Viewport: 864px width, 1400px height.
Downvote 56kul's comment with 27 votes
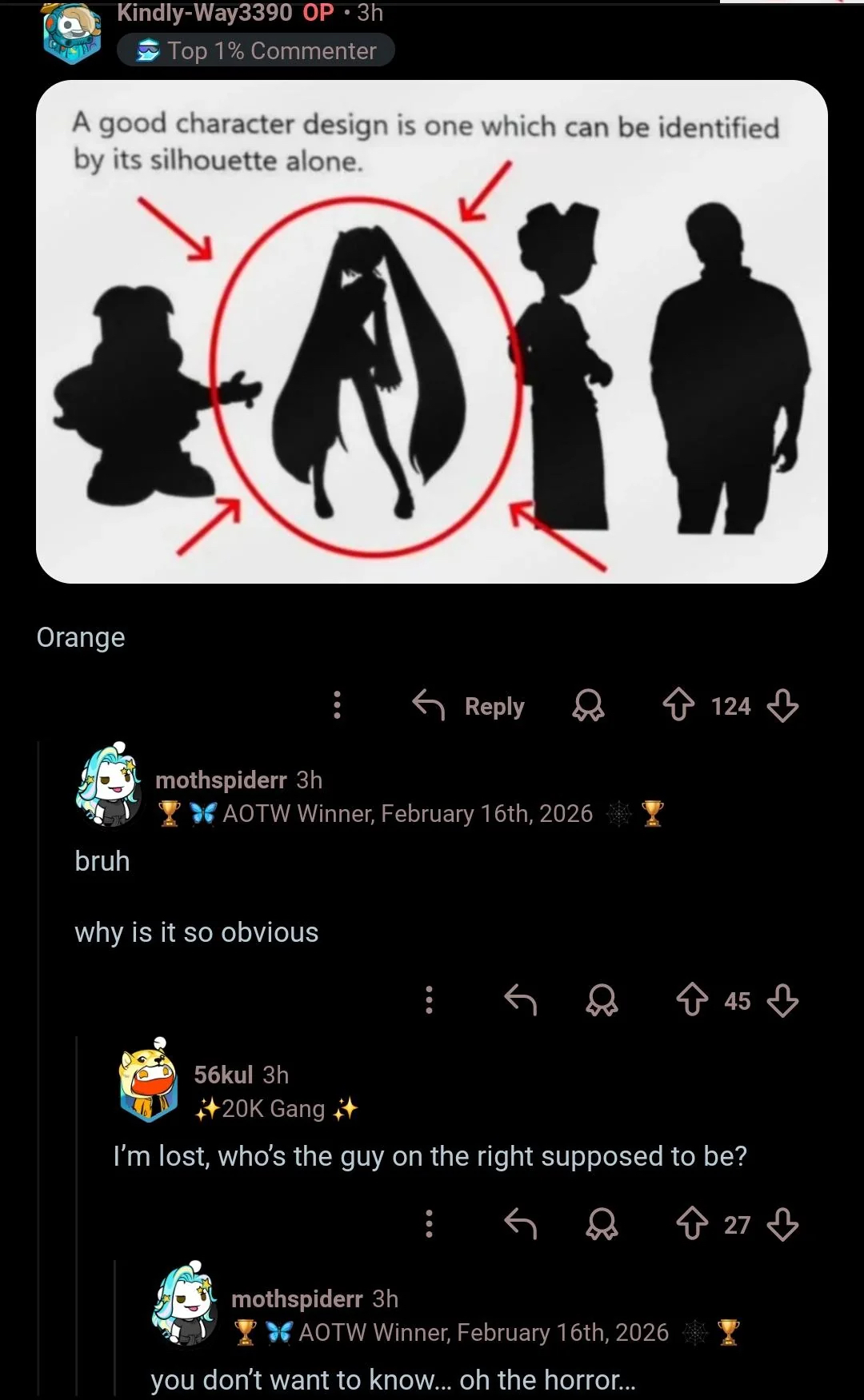coord(782,1223)
